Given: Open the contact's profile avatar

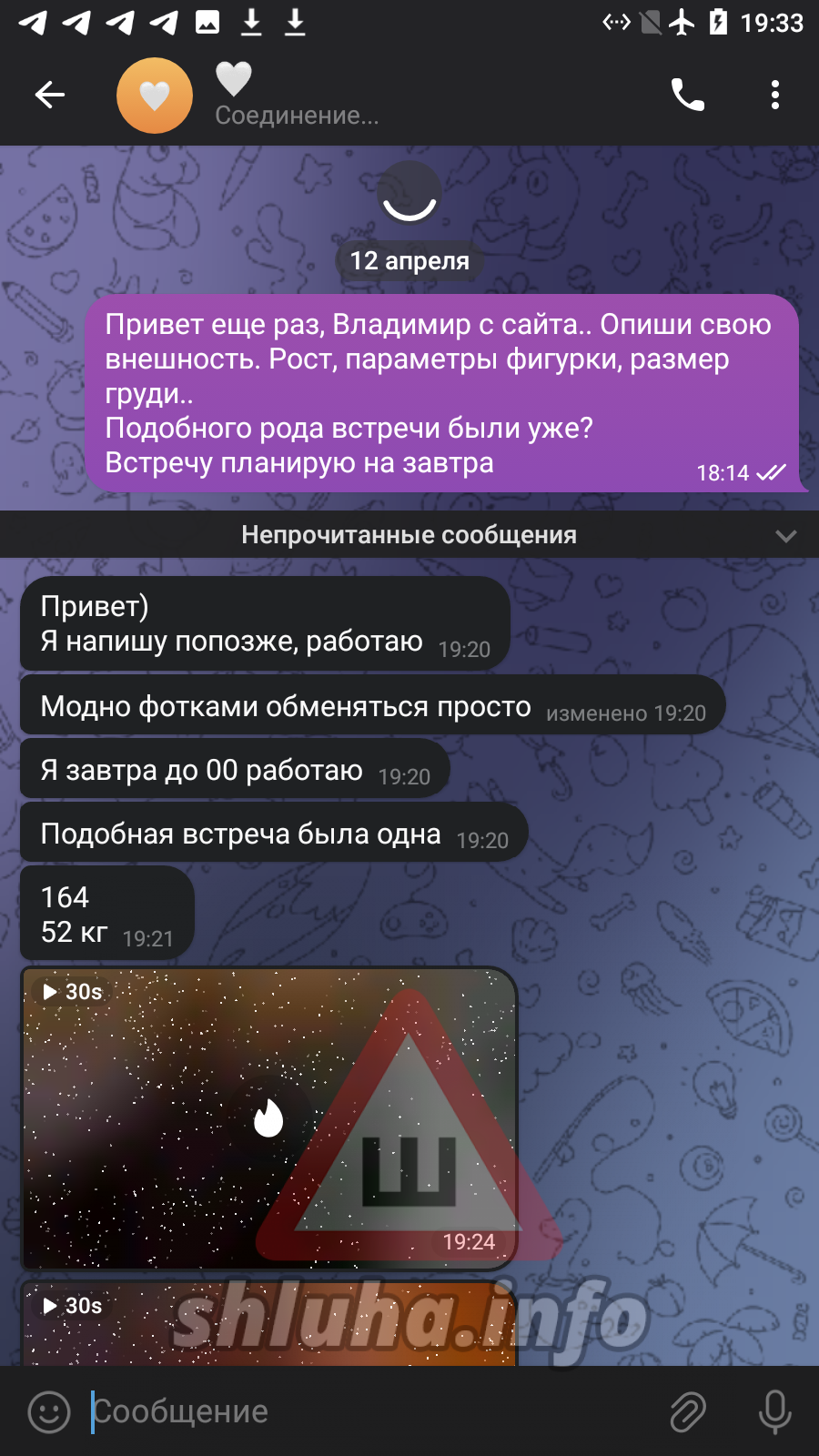Looking at the screenshot, I should (x=155, y=96).
